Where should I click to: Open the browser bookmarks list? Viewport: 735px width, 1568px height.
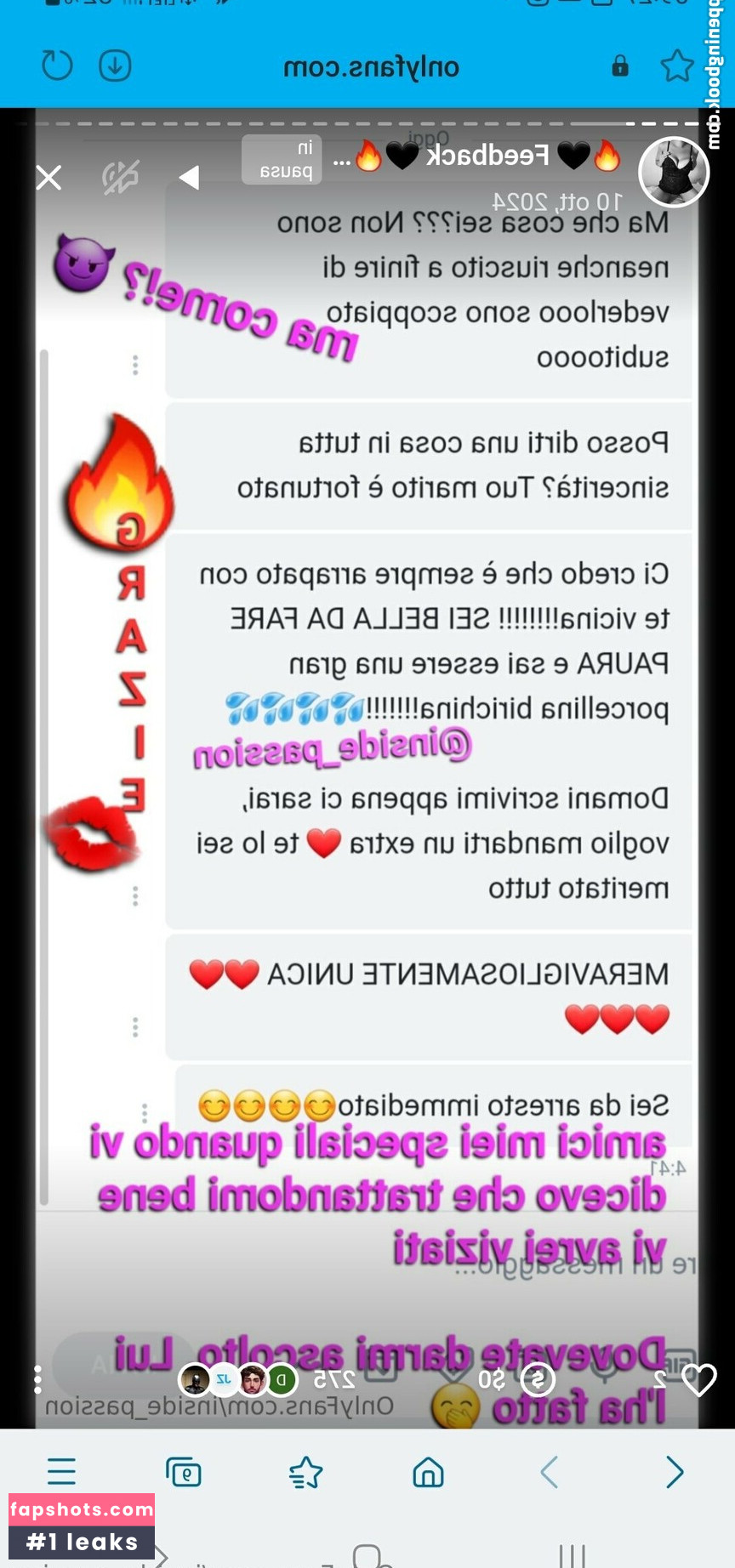coord(305,1472)
